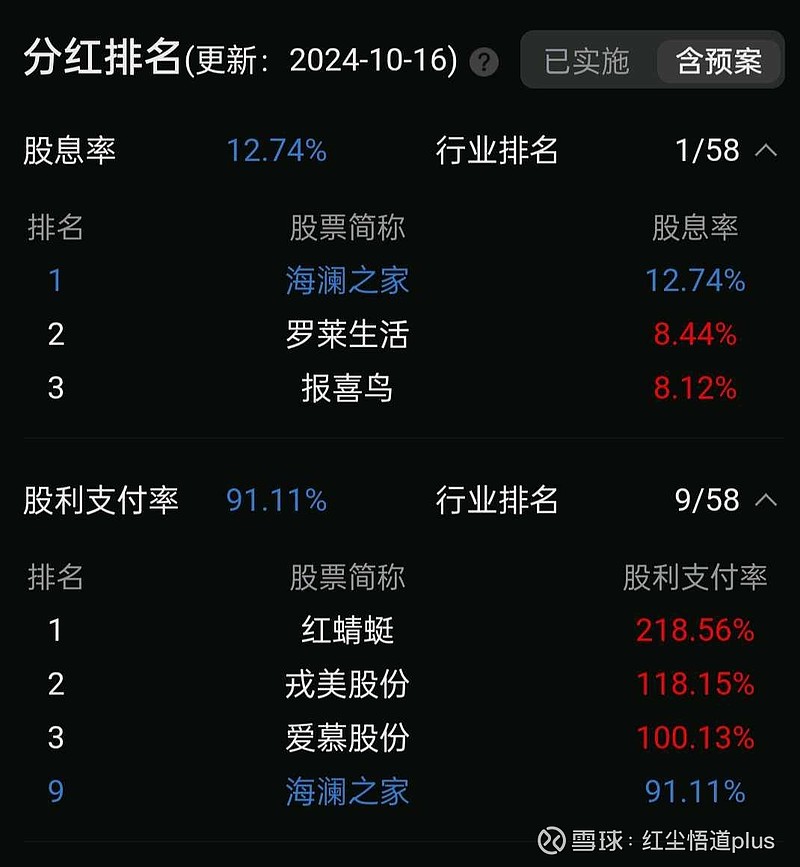The width and height of the screenshot is (800, 867).
Task: Open the help tooltip next to the title
Action: tap(484, 62)
